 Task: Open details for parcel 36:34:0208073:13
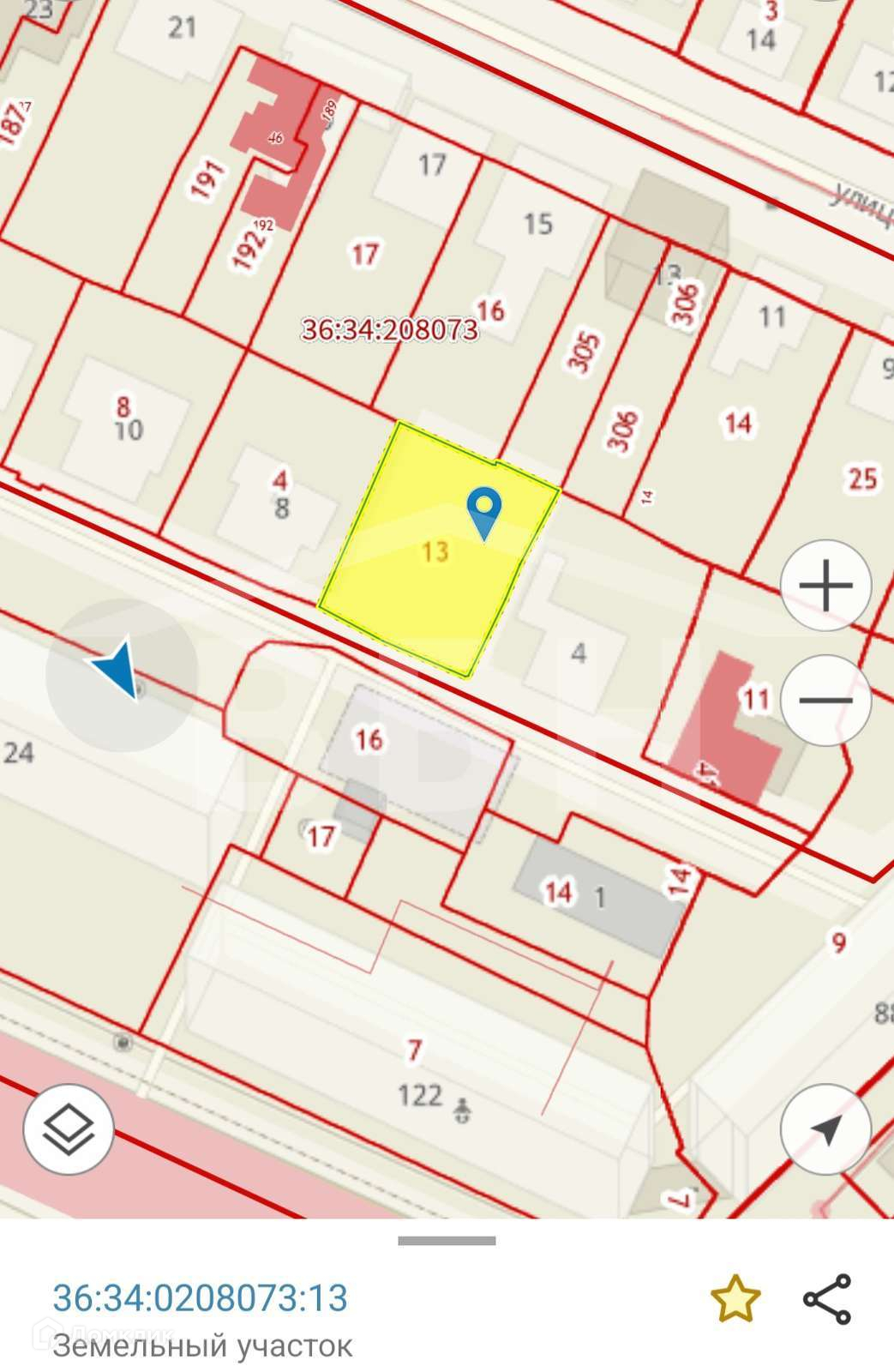pos(201,1298)
